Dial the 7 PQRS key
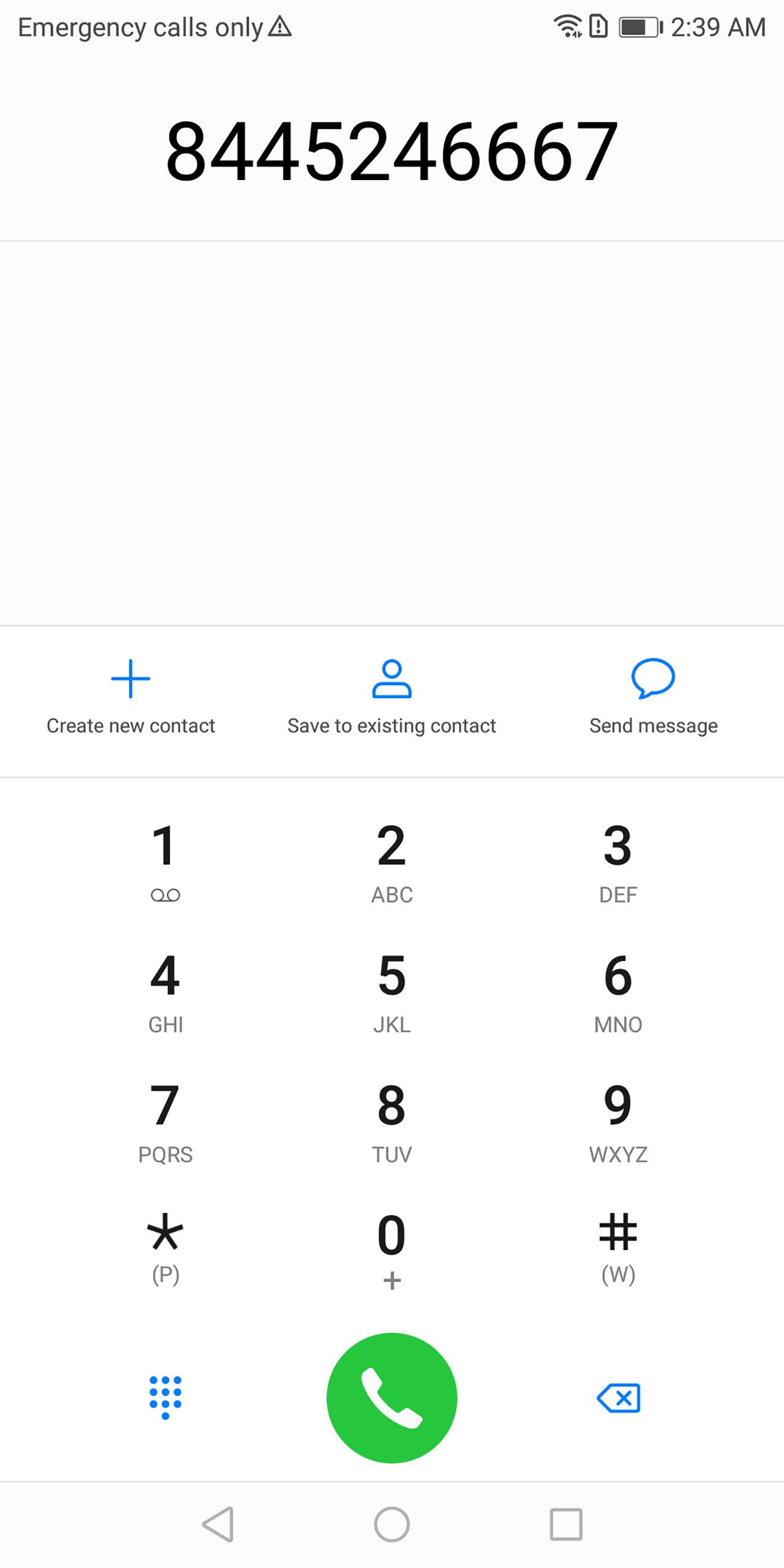784x1568 pixels. 165,1120
